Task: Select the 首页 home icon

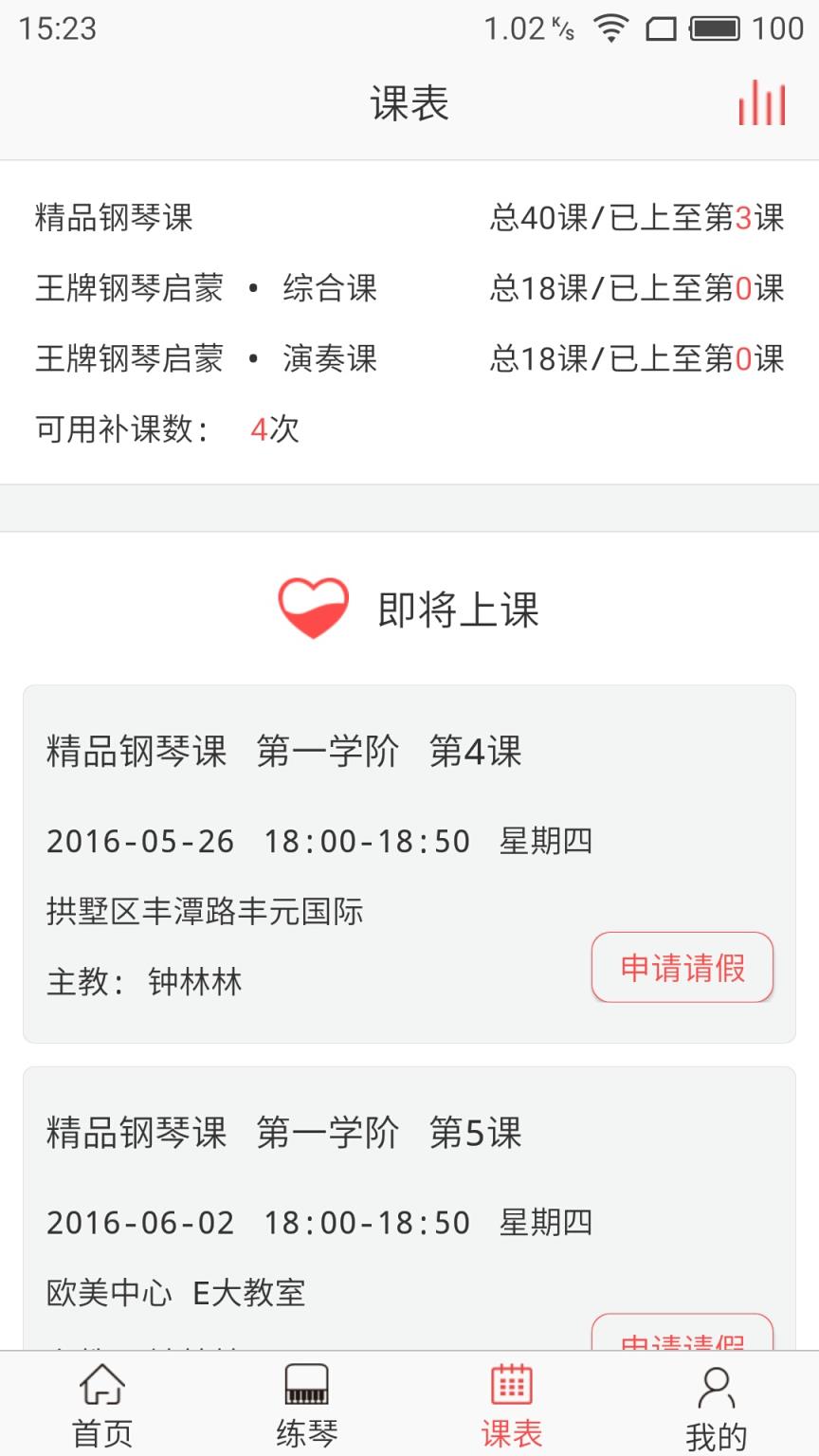Action: point(102,1386)
